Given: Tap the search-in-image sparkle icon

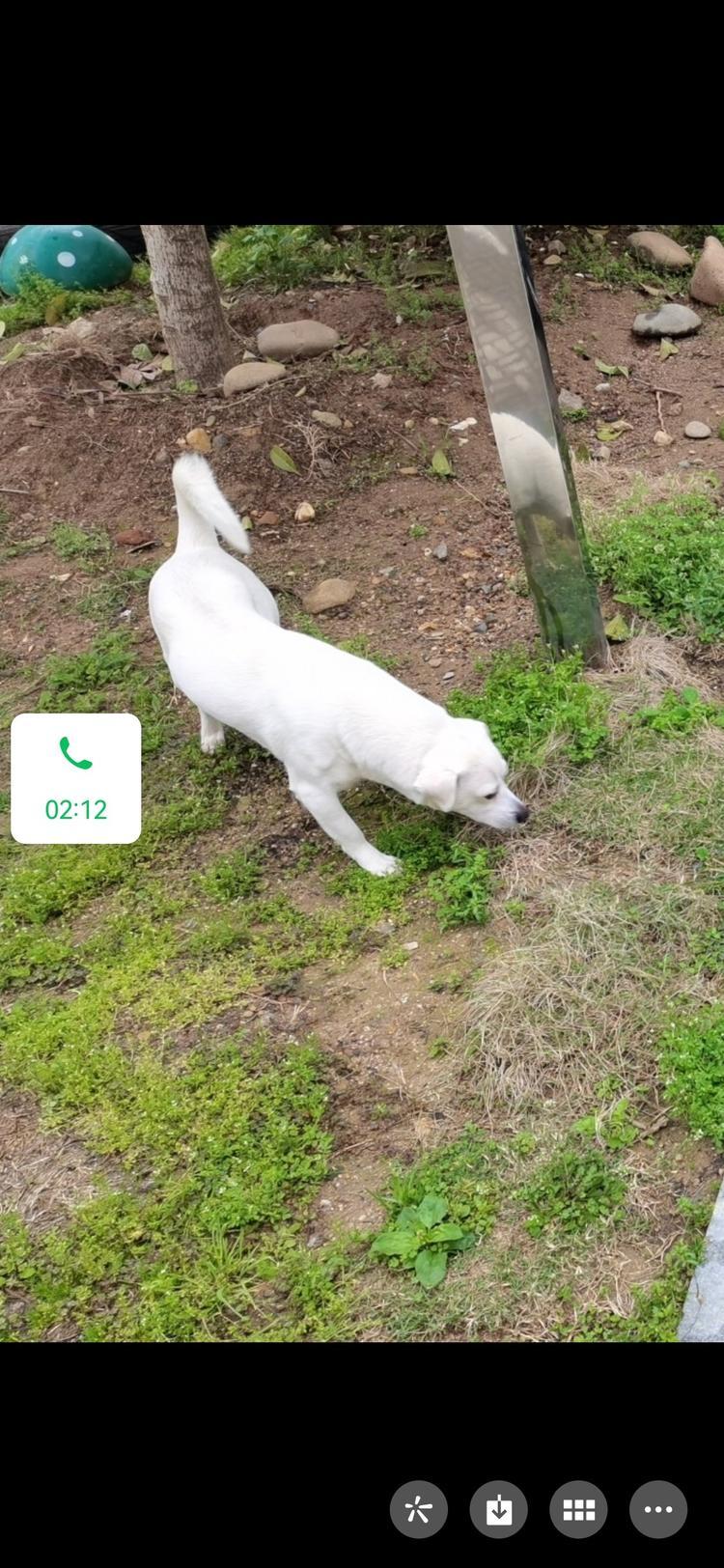Looking at the screenshot, I should point(418,1509).
